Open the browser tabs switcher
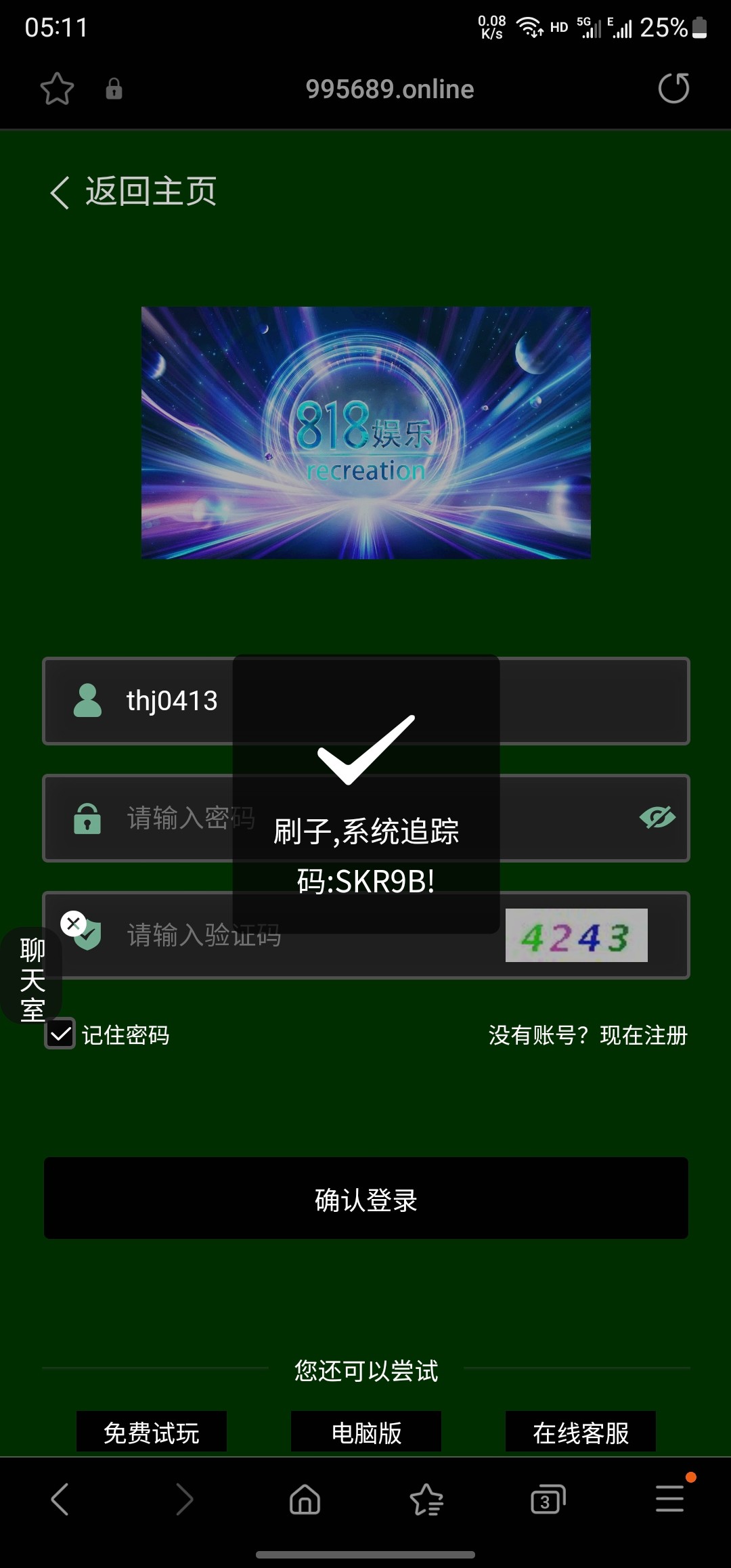 click(x=548, y=1500)
